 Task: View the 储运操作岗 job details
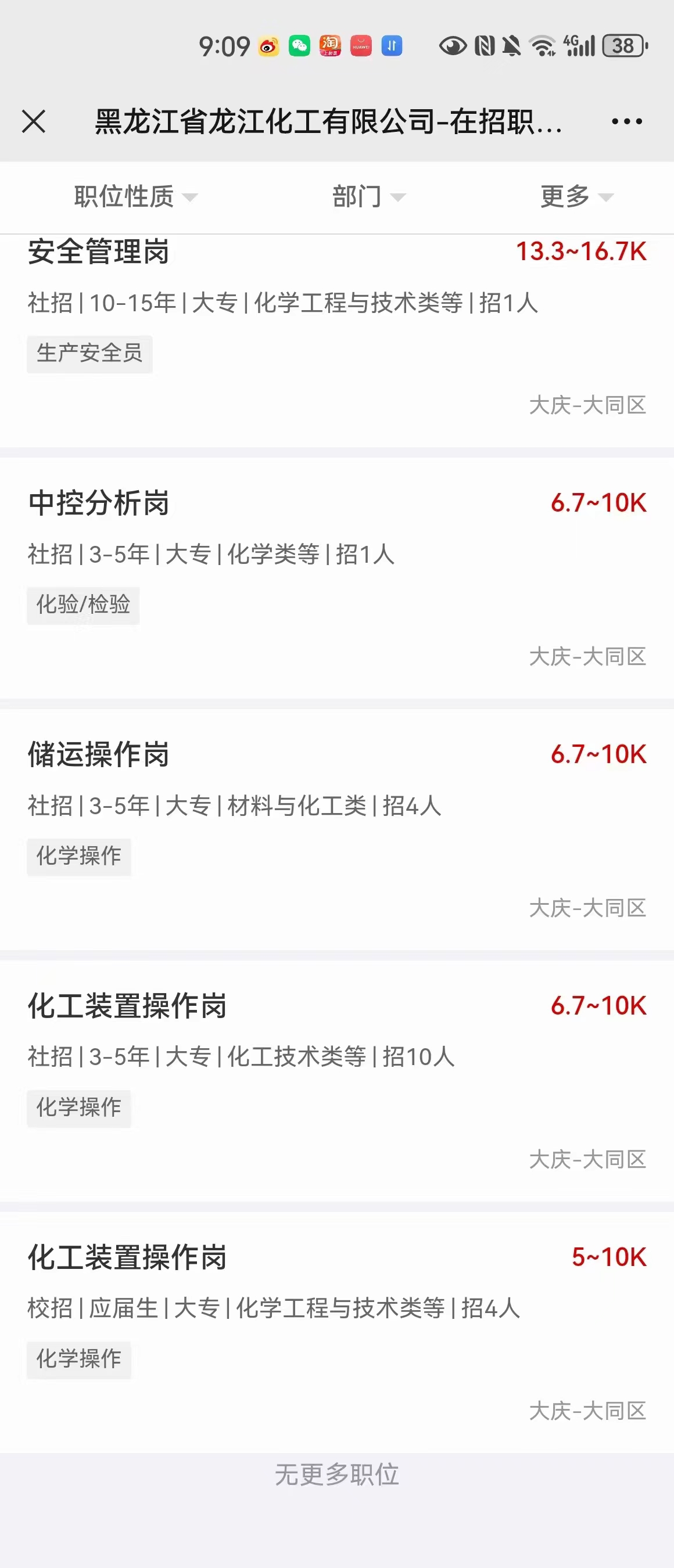(98, 755)
